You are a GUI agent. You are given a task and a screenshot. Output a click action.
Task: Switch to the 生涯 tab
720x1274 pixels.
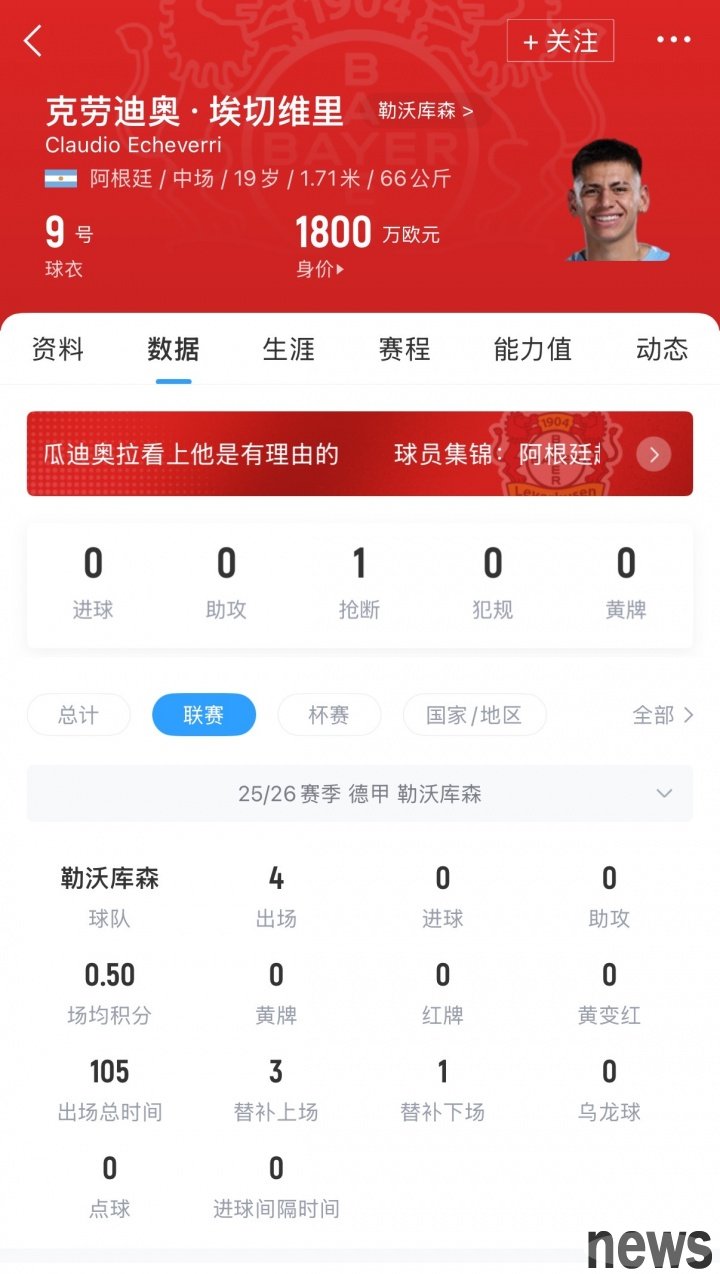point(288,349)
